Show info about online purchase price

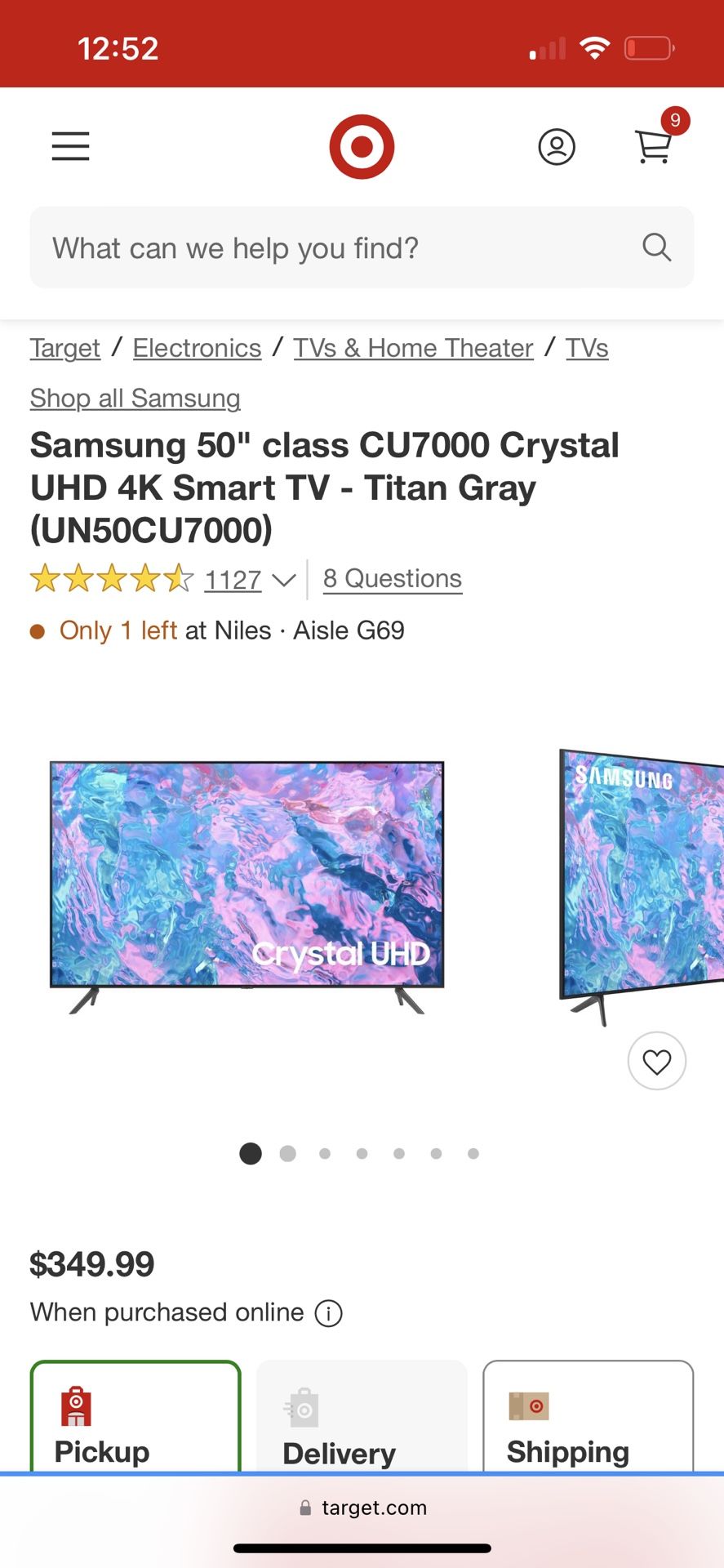coord(329,1314)
